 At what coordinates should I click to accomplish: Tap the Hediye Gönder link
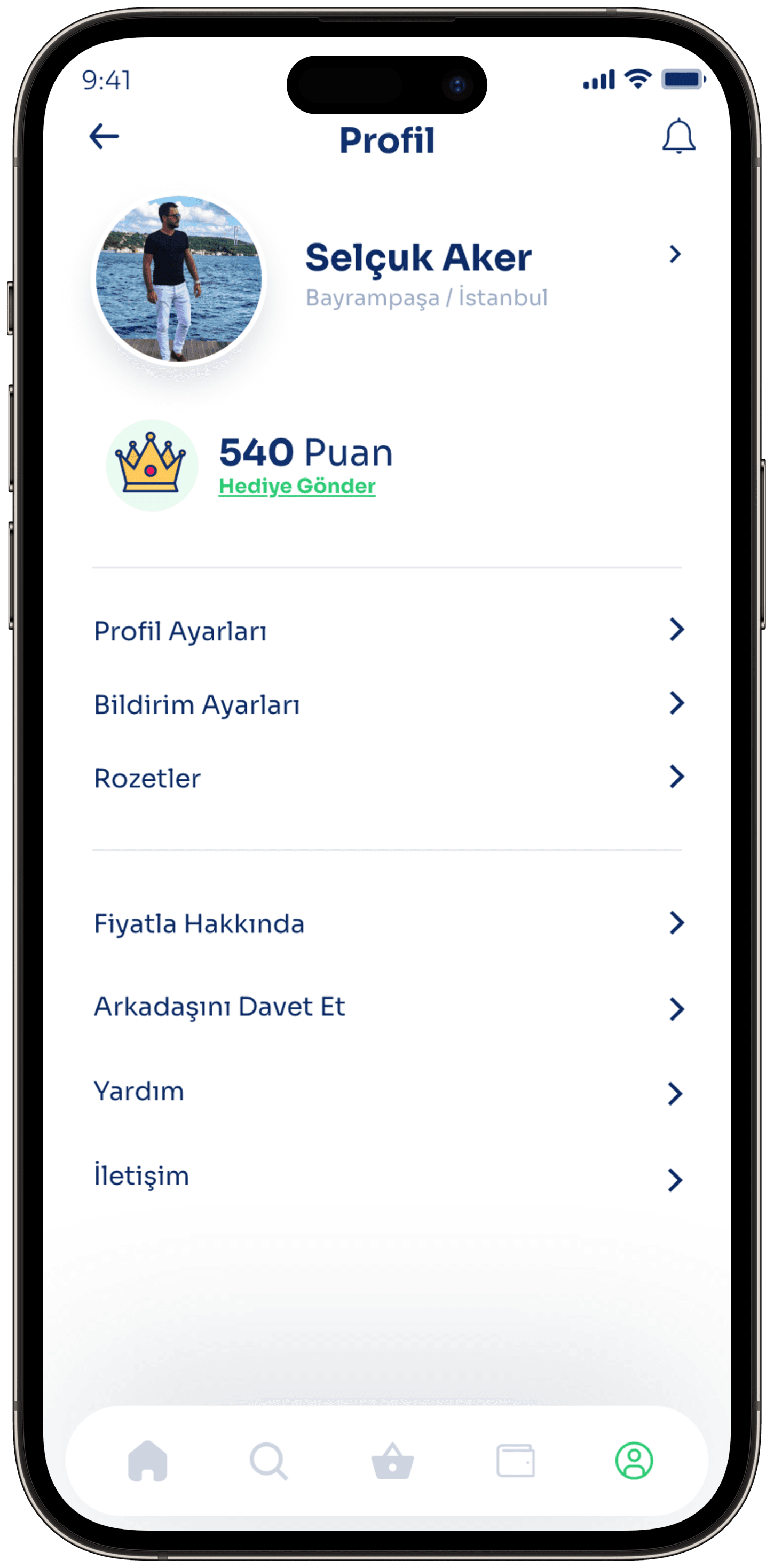point(297,486)
